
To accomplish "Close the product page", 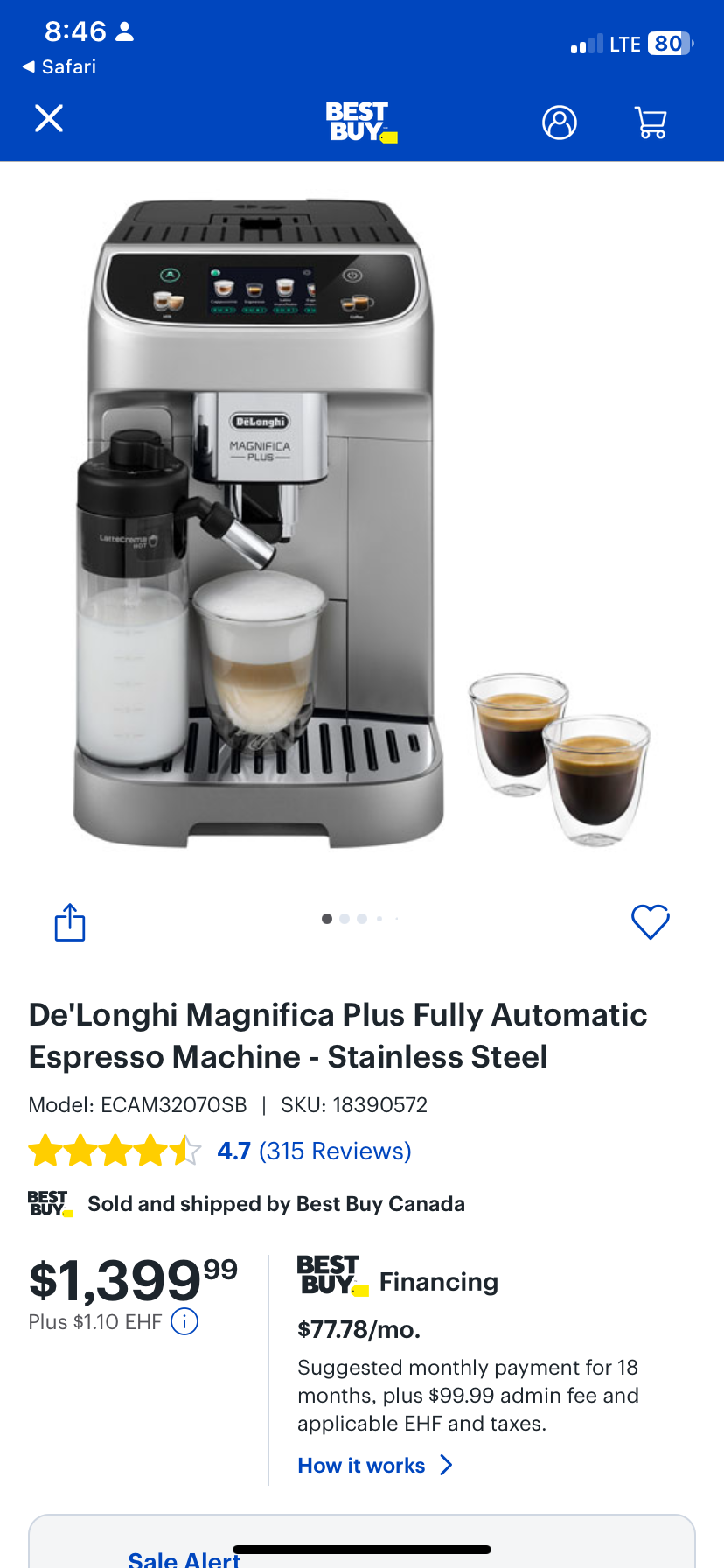I will click(49, 118).
